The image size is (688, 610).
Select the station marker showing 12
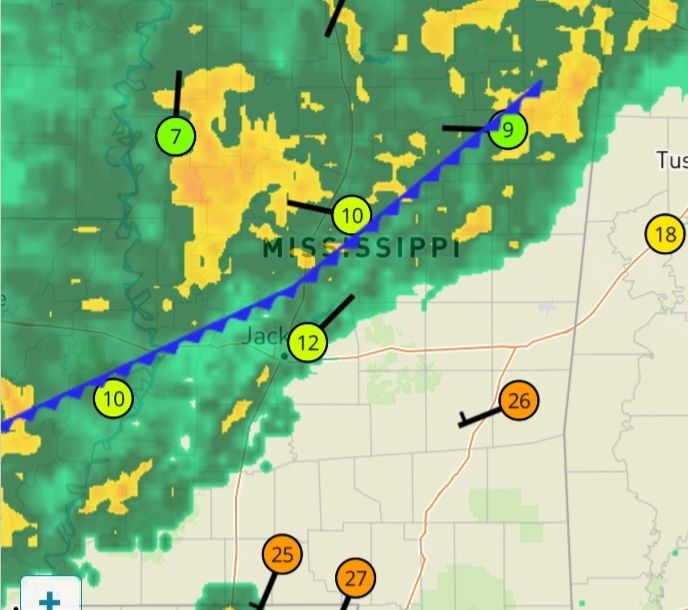pos(308,343)
